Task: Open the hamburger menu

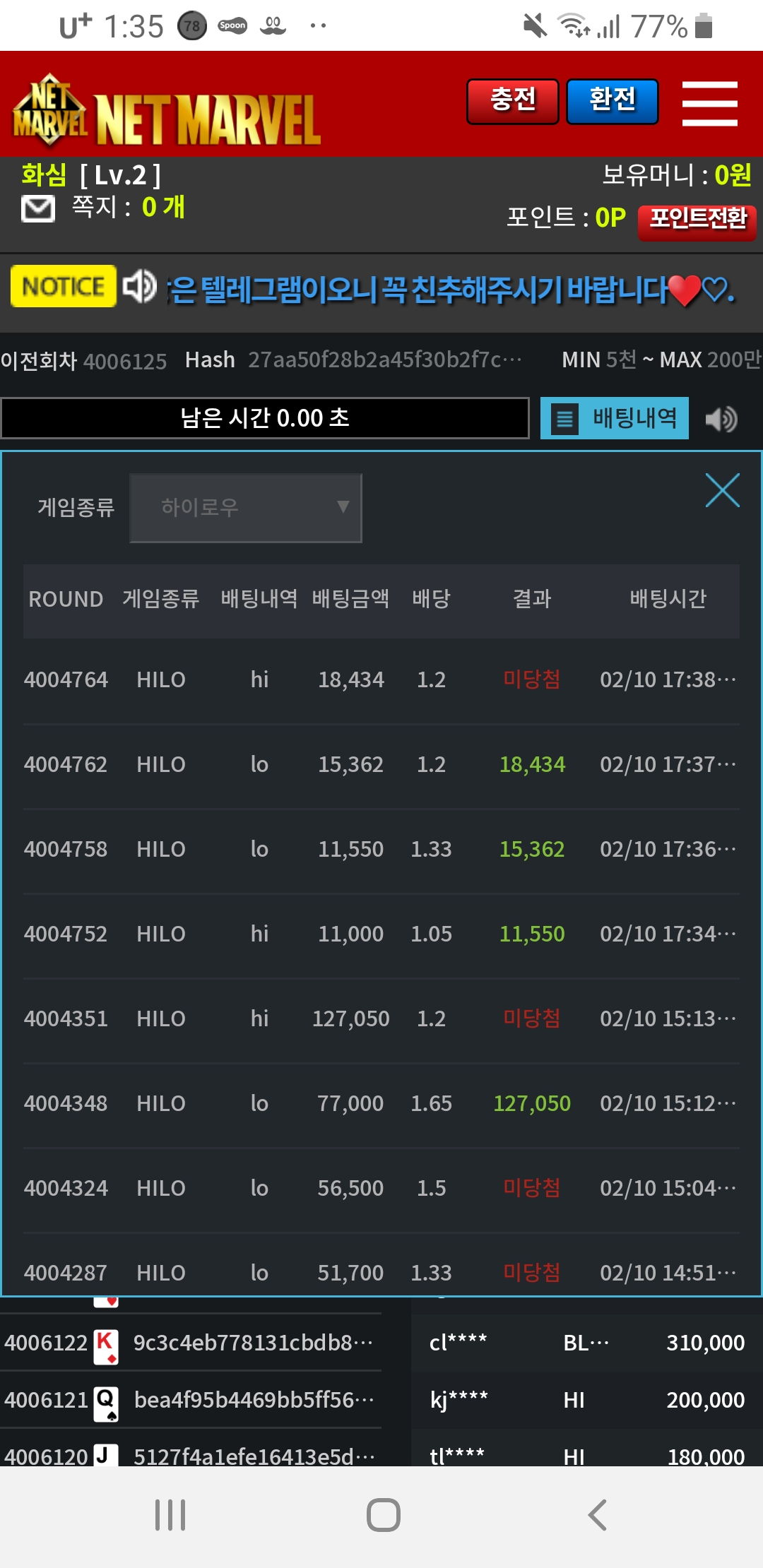Action: [x=709, y=104]
